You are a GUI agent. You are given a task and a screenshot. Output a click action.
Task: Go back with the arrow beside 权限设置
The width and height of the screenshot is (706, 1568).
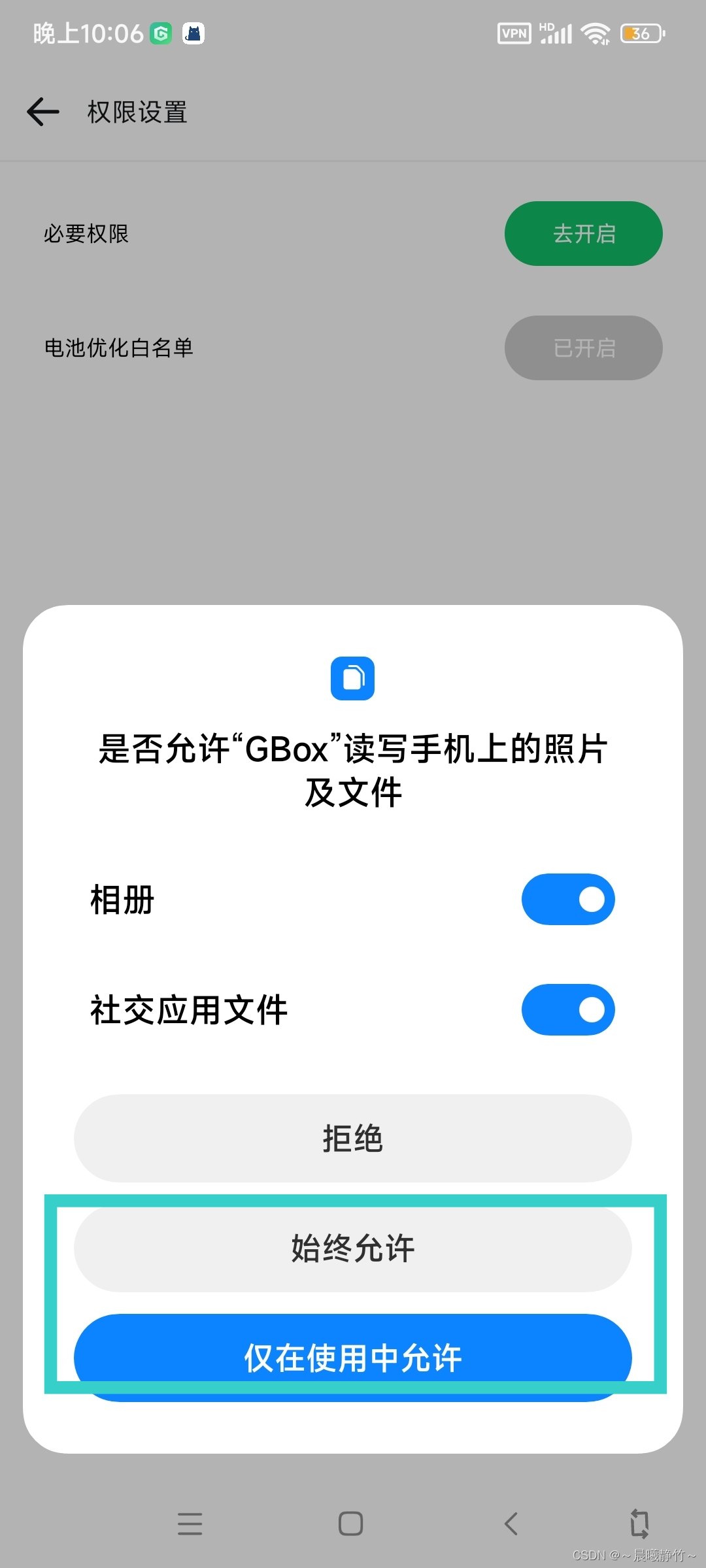tap(43, 112)
